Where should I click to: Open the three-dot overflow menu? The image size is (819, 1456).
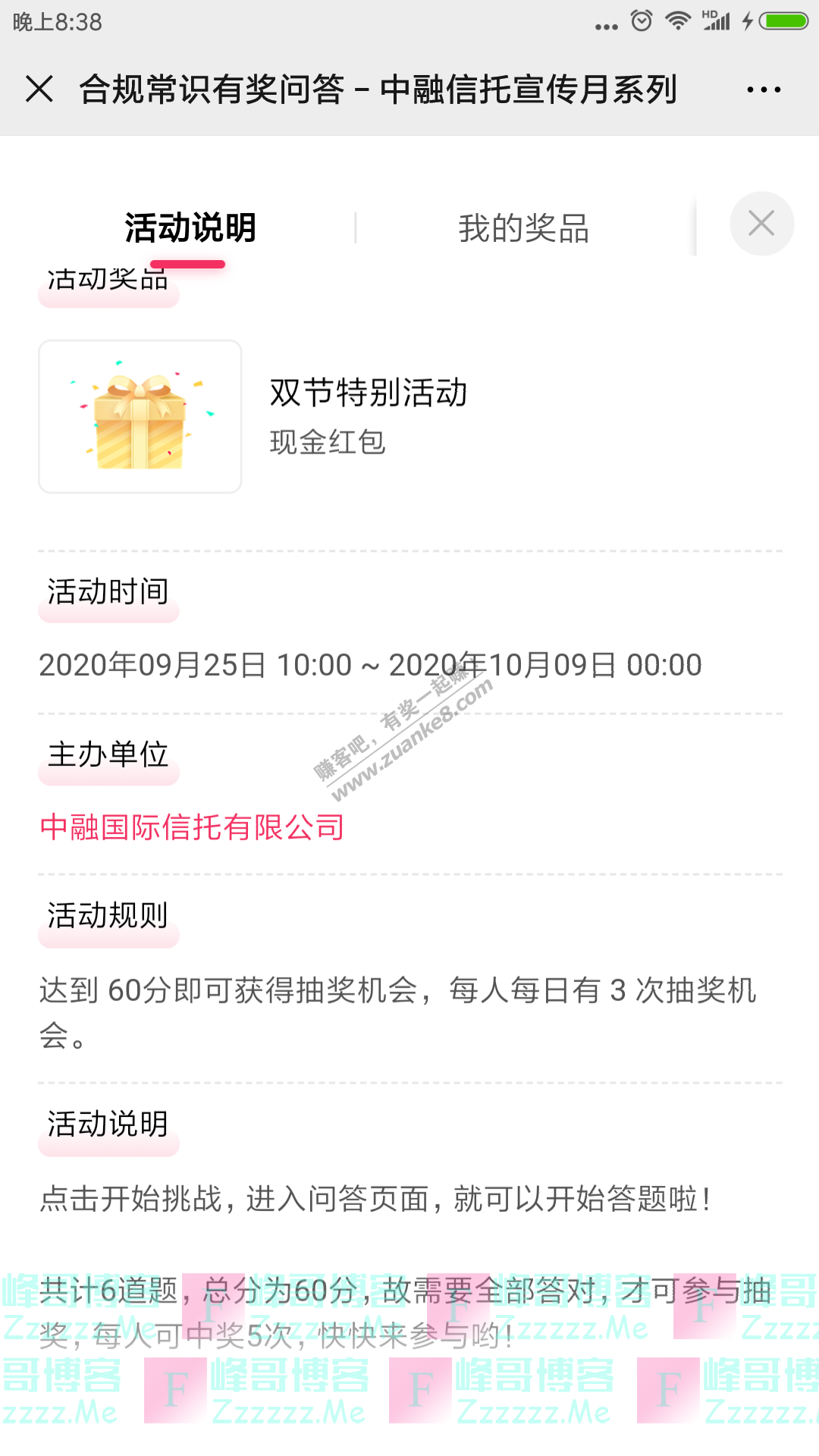tap(763, 89)
